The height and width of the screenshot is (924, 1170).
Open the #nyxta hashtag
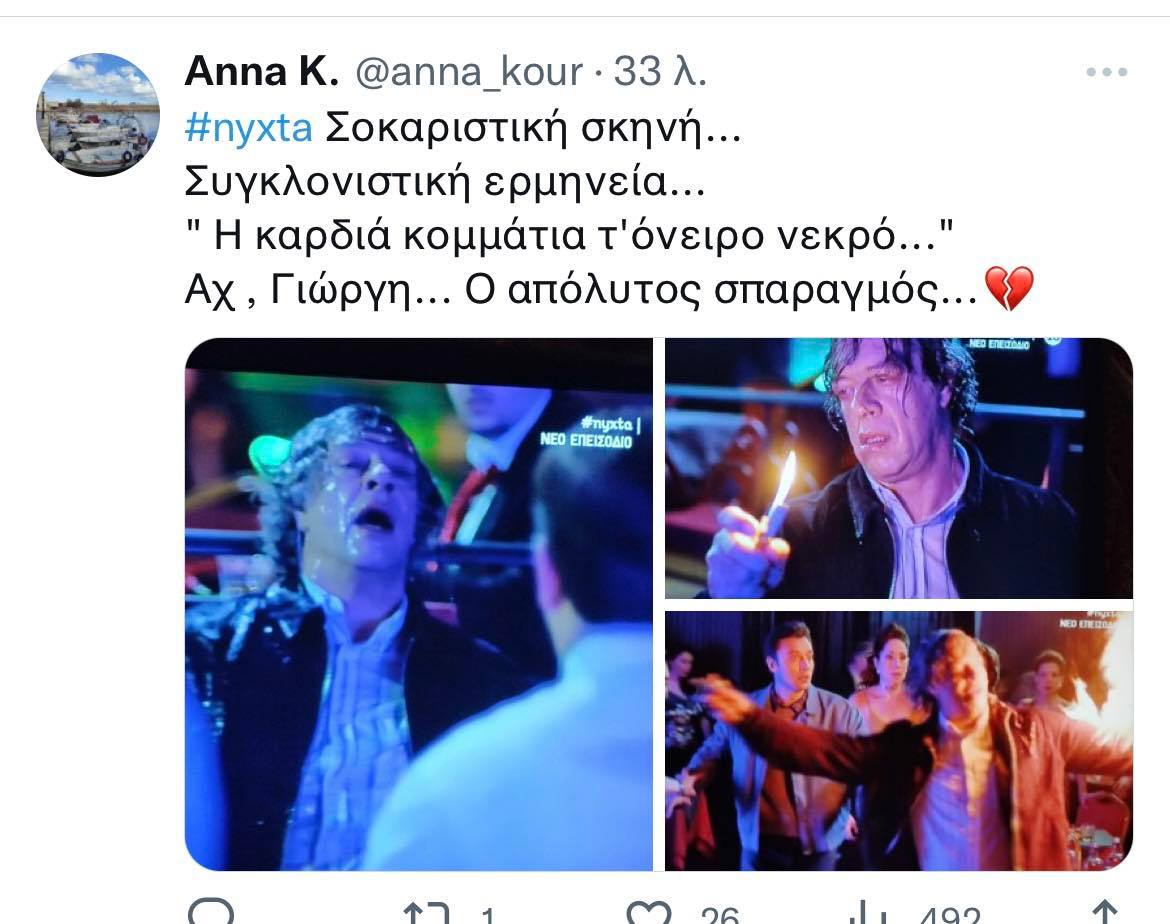(x=249, y=128)
